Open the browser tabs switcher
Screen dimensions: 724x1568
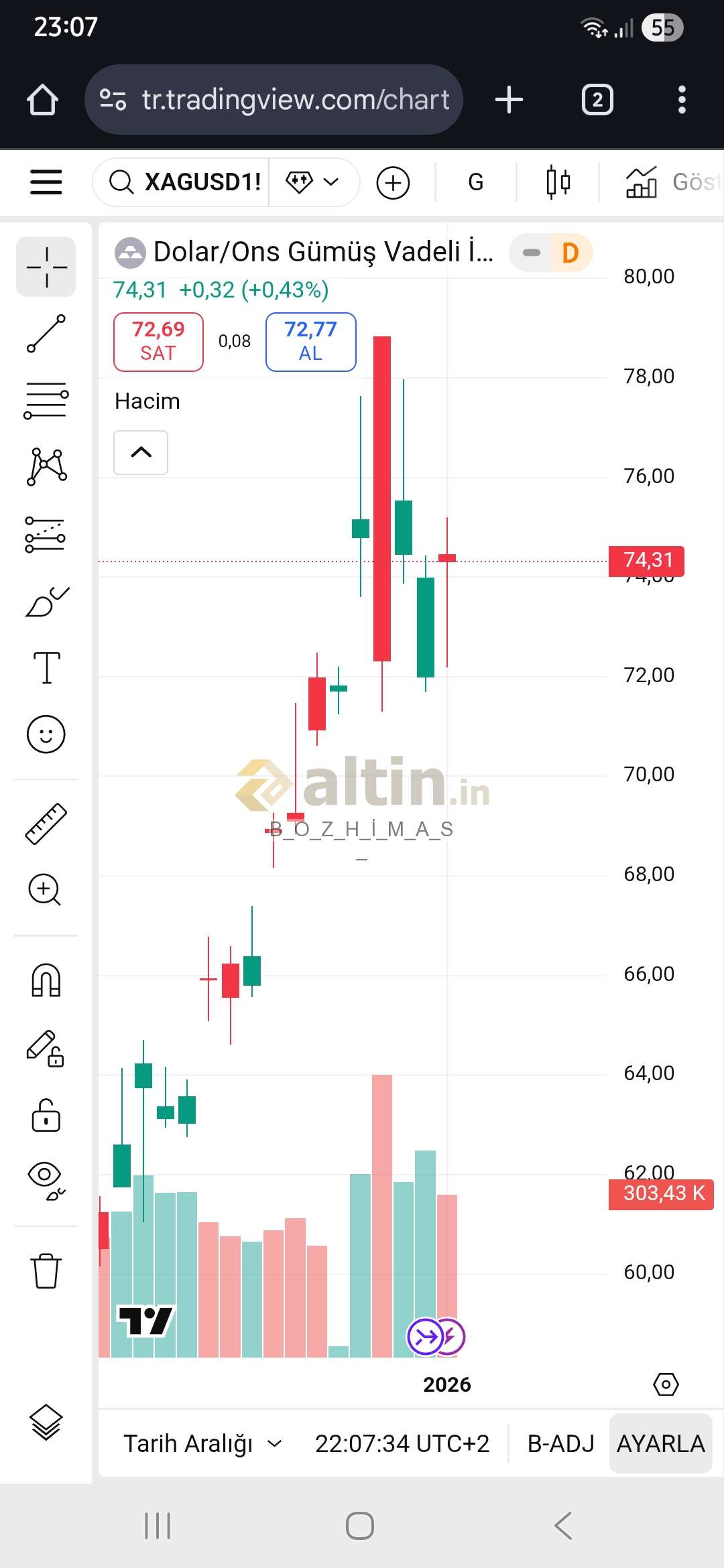(597, 100)
